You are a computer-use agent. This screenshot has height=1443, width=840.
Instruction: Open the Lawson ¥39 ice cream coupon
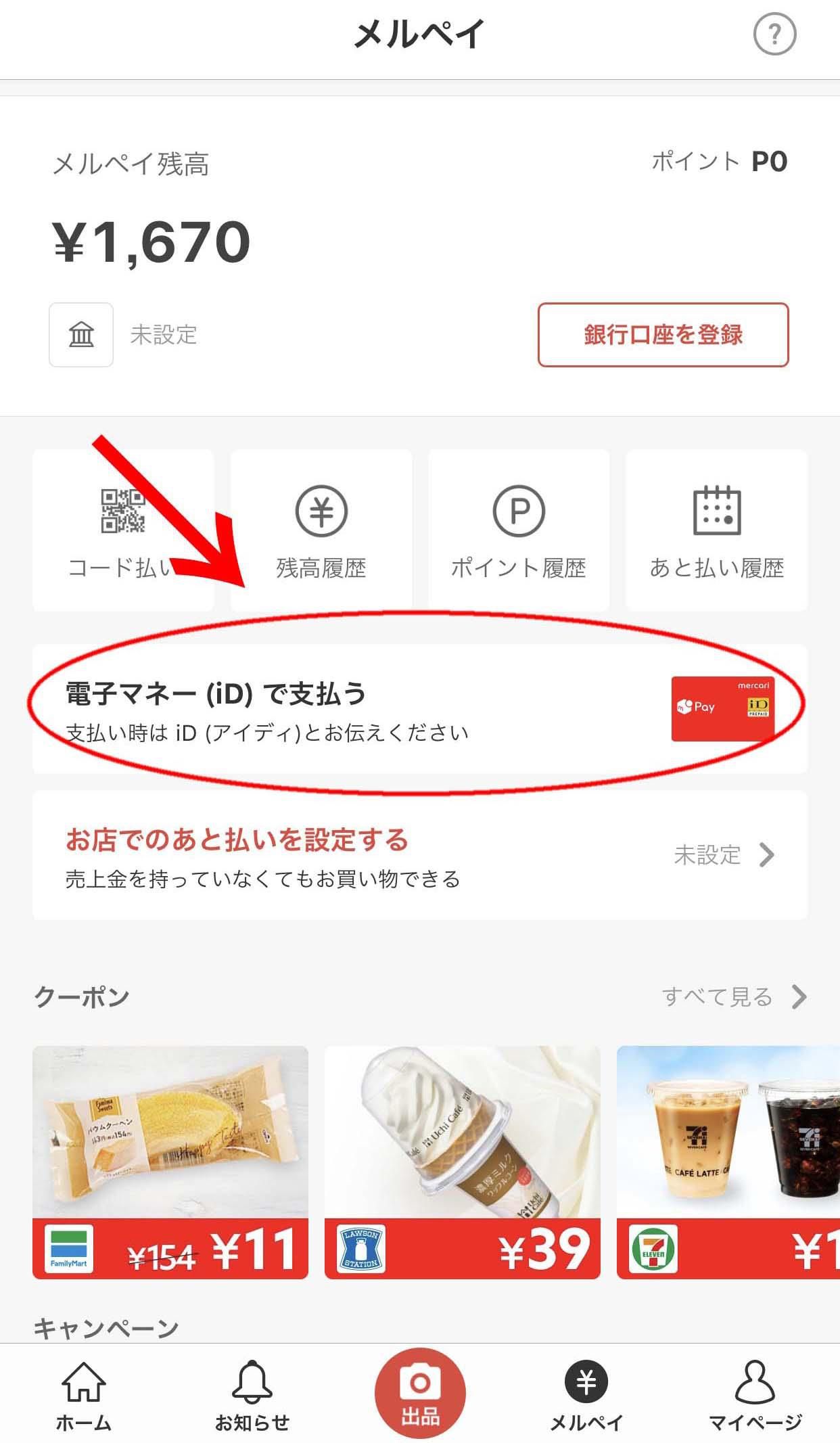(463, 1162)
